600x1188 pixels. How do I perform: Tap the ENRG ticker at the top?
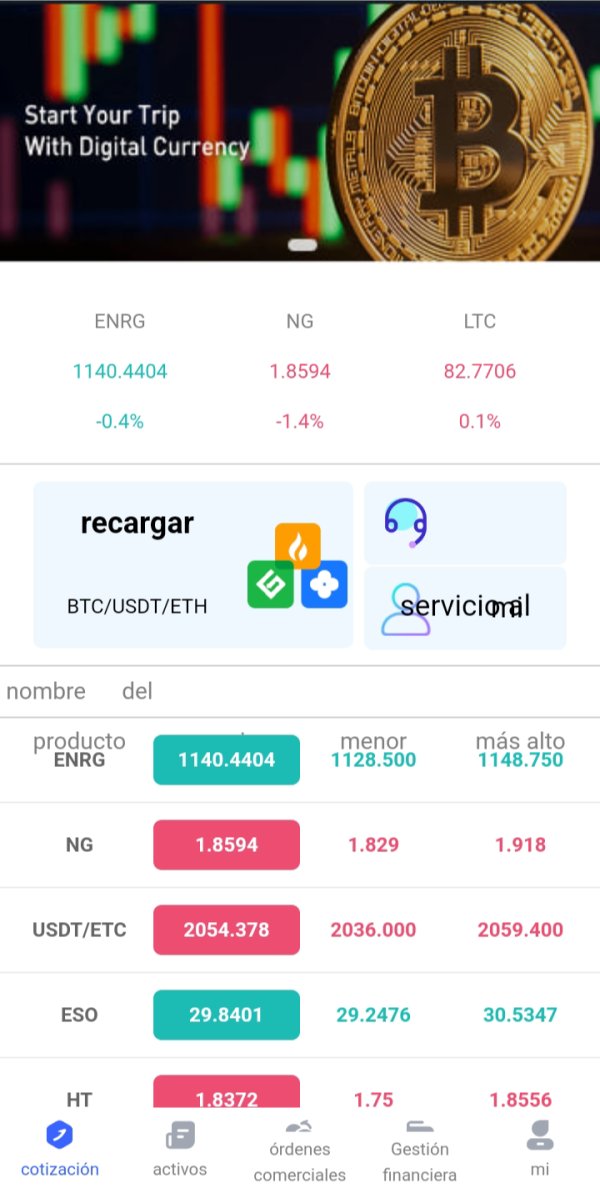(x=120, y=371)
